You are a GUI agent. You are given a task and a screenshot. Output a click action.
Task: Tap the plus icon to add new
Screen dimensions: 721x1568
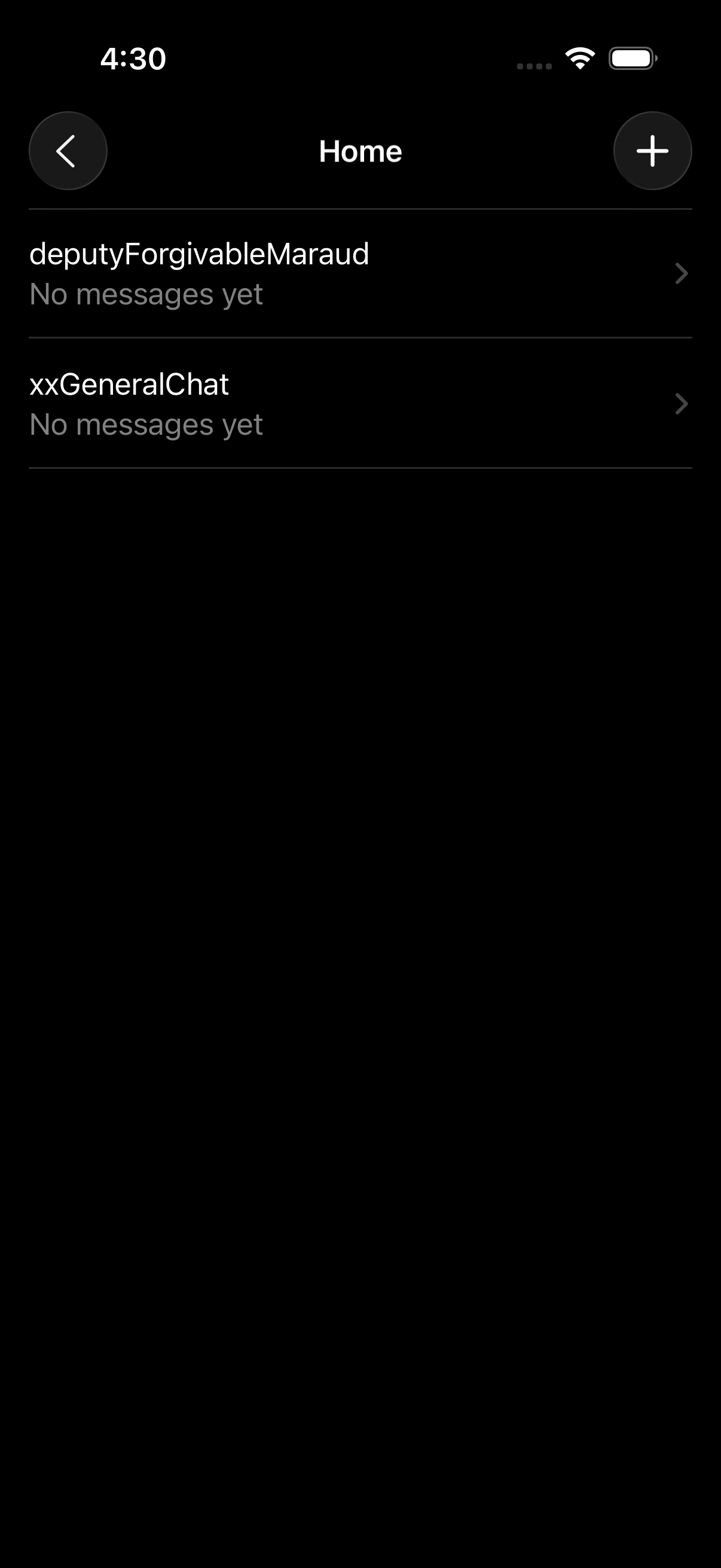652,151
